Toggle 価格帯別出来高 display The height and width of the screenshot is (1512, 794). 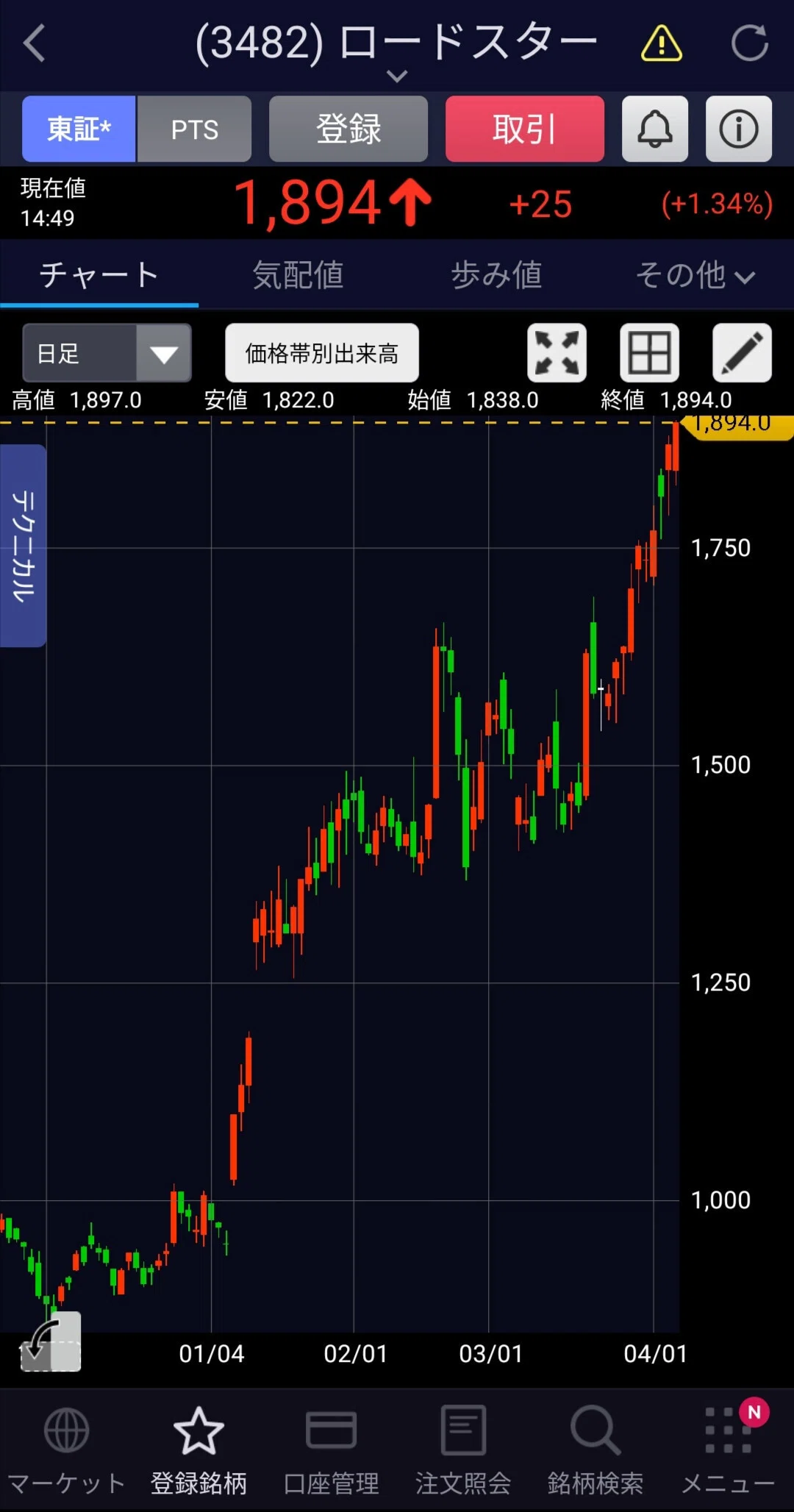tap(322, 353)
